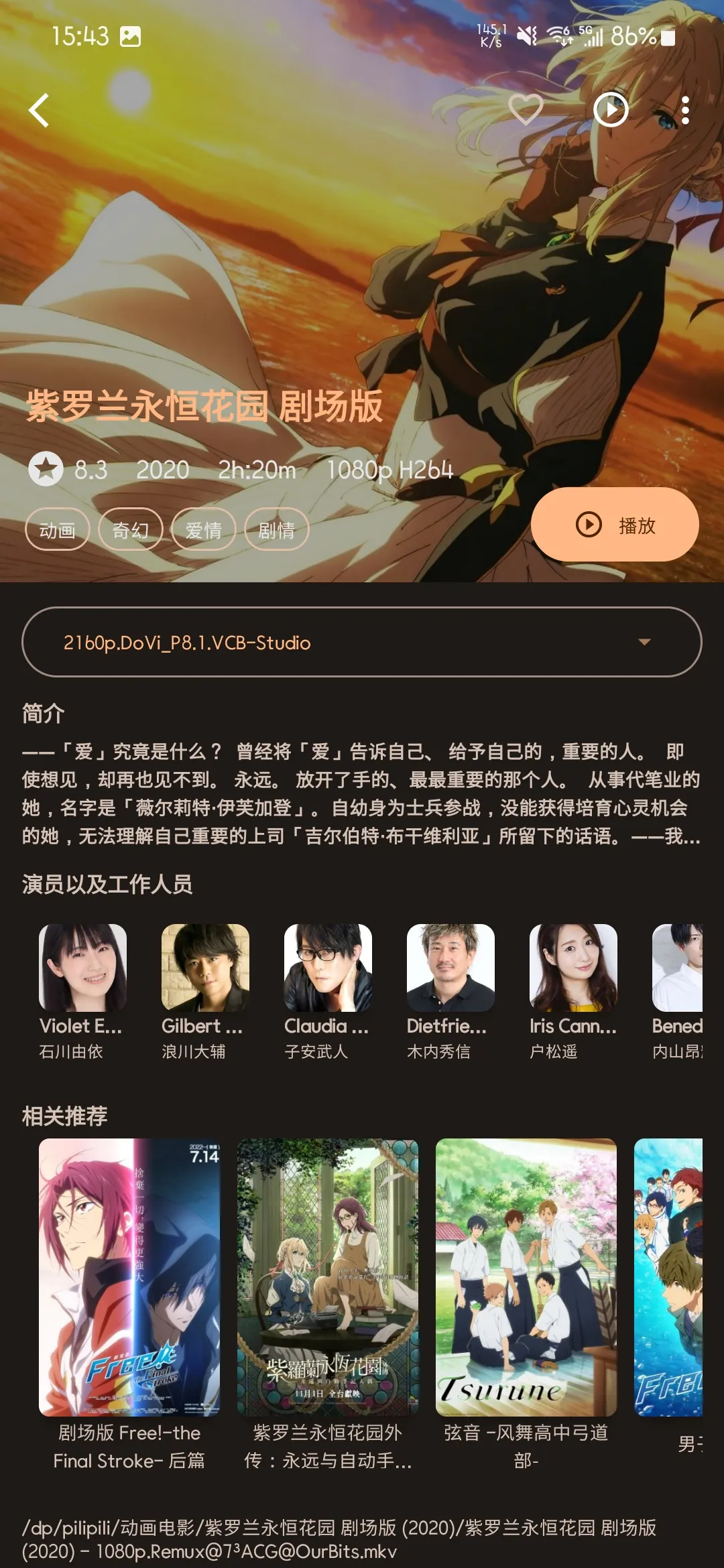
Task: Start playback with the 播放 button
Action: tap(615, 525)
